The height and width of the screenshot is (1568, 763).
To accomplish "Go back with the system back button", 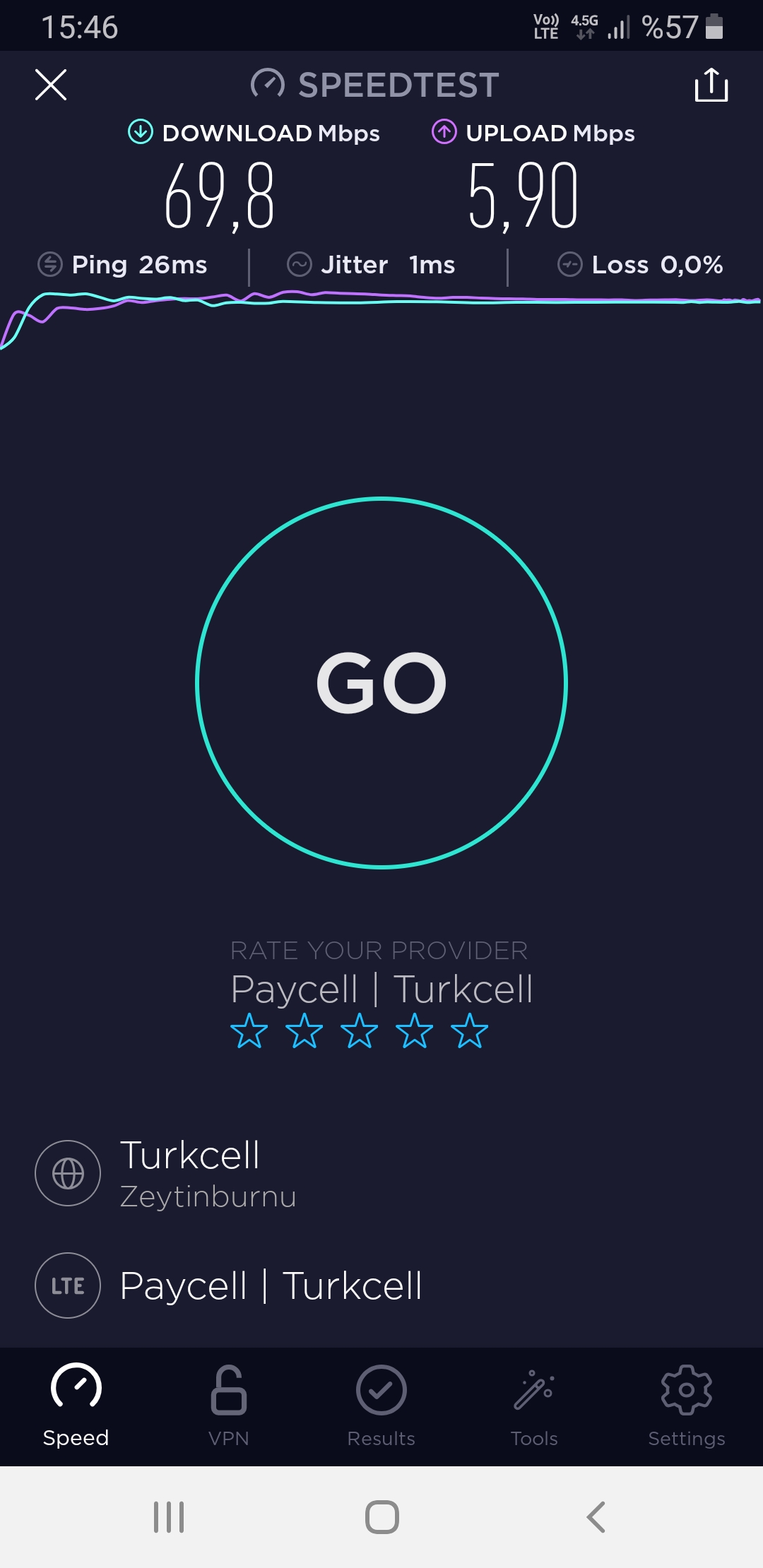I will pyautogui.click(x=596, y=1516).
